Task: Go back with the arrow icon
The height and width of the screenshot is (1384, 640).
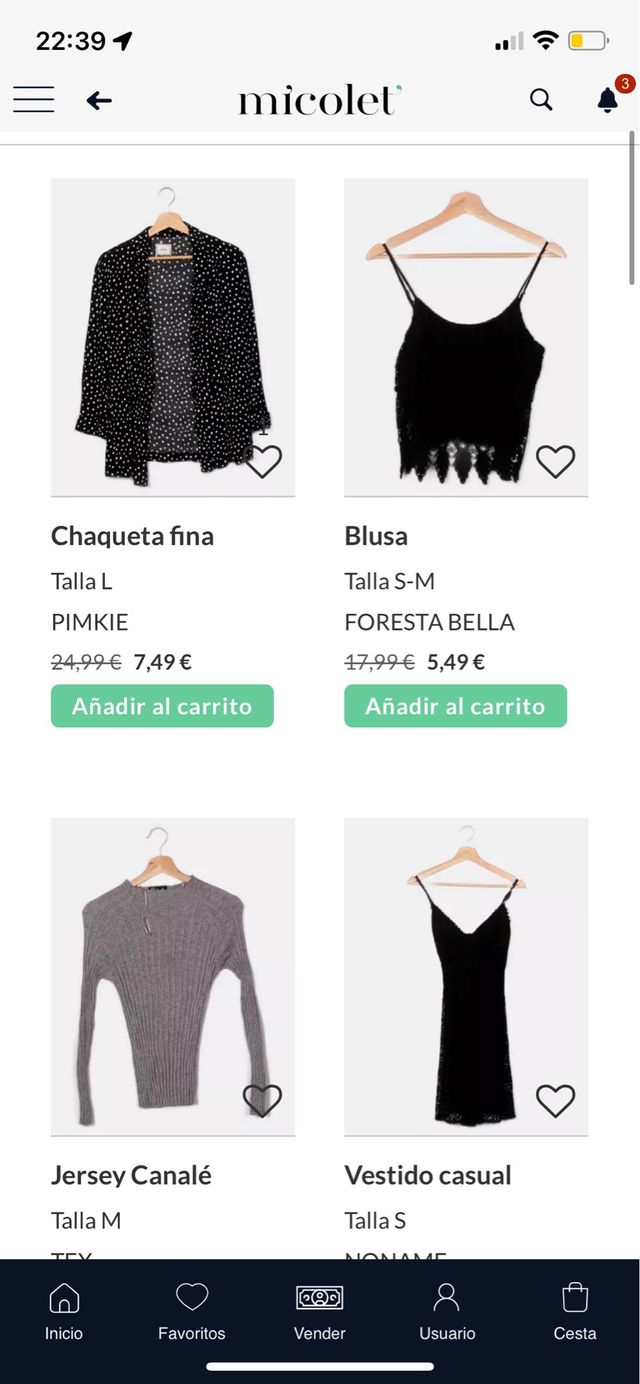Action: click(99, 100)
